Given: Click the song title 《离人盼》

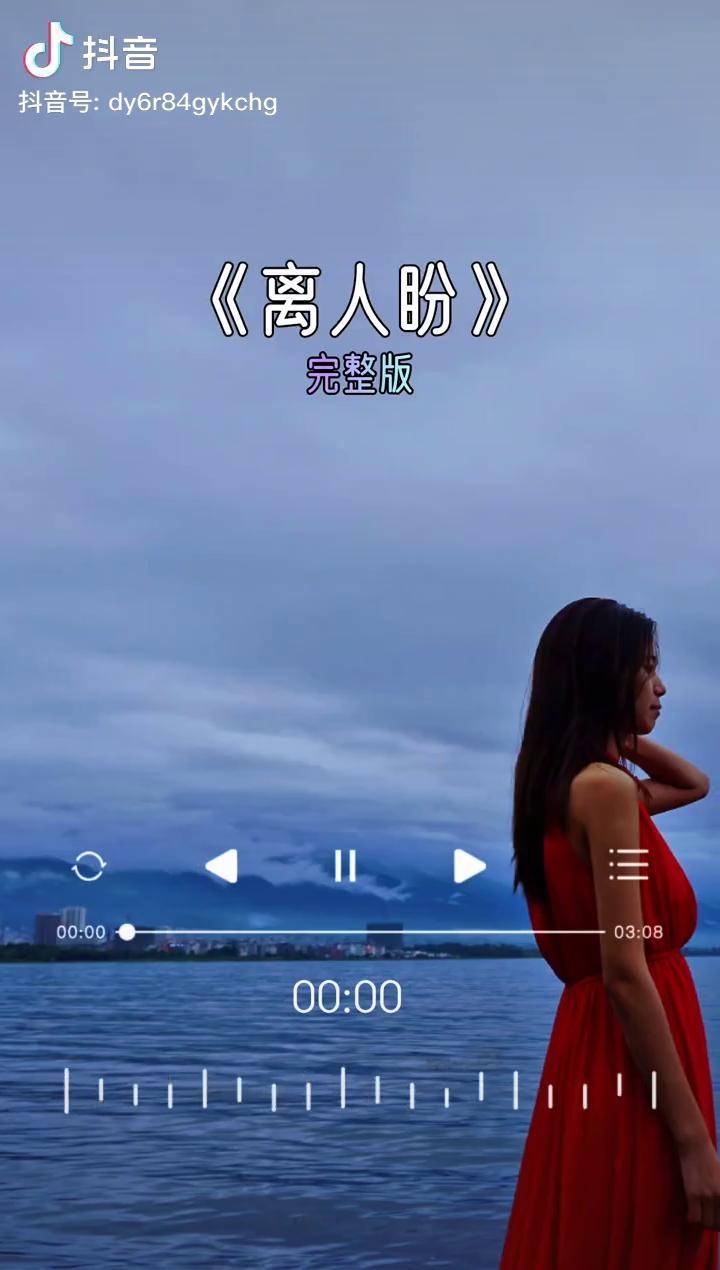Looking at the screenshot, I should coord(360,300).
